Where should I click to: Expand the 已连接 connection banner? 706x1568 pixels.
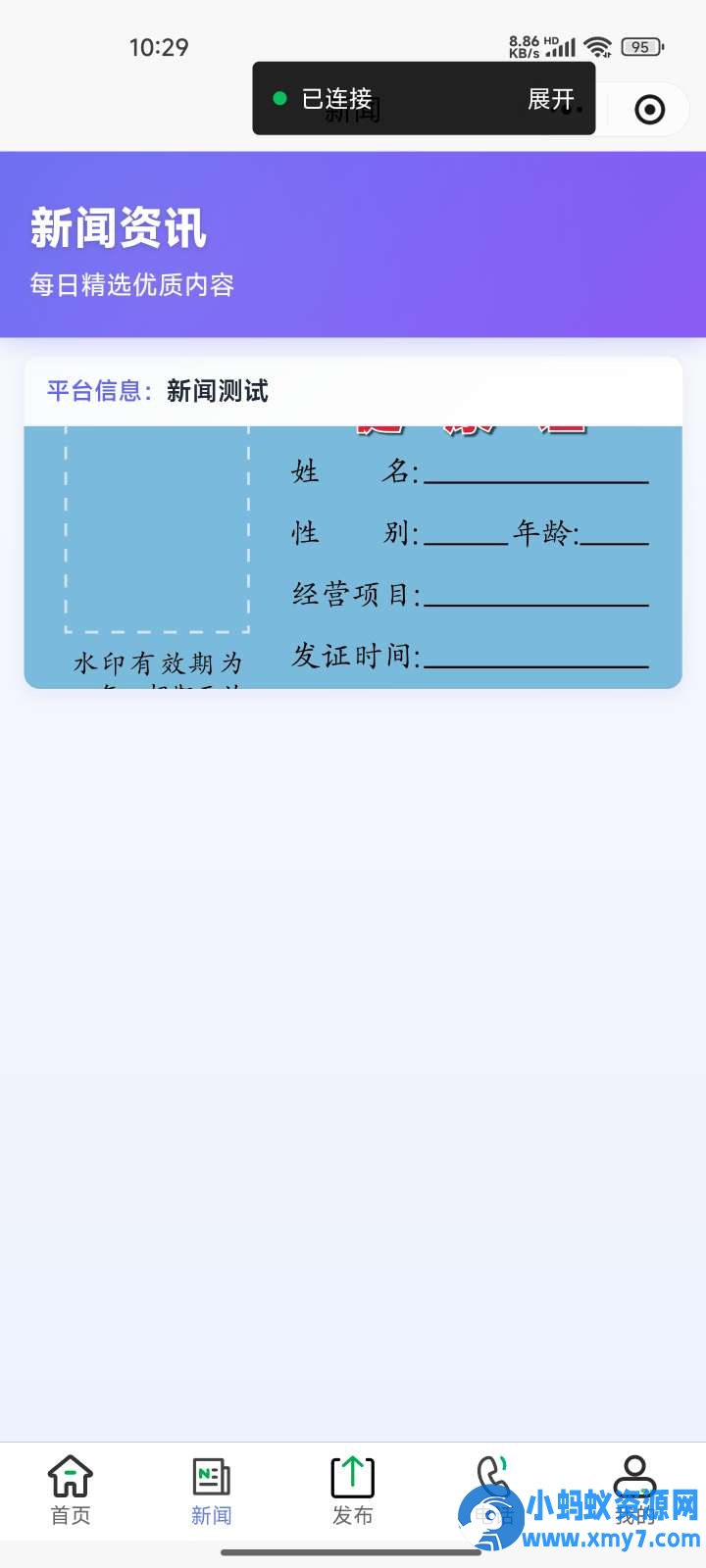(551, 99)
